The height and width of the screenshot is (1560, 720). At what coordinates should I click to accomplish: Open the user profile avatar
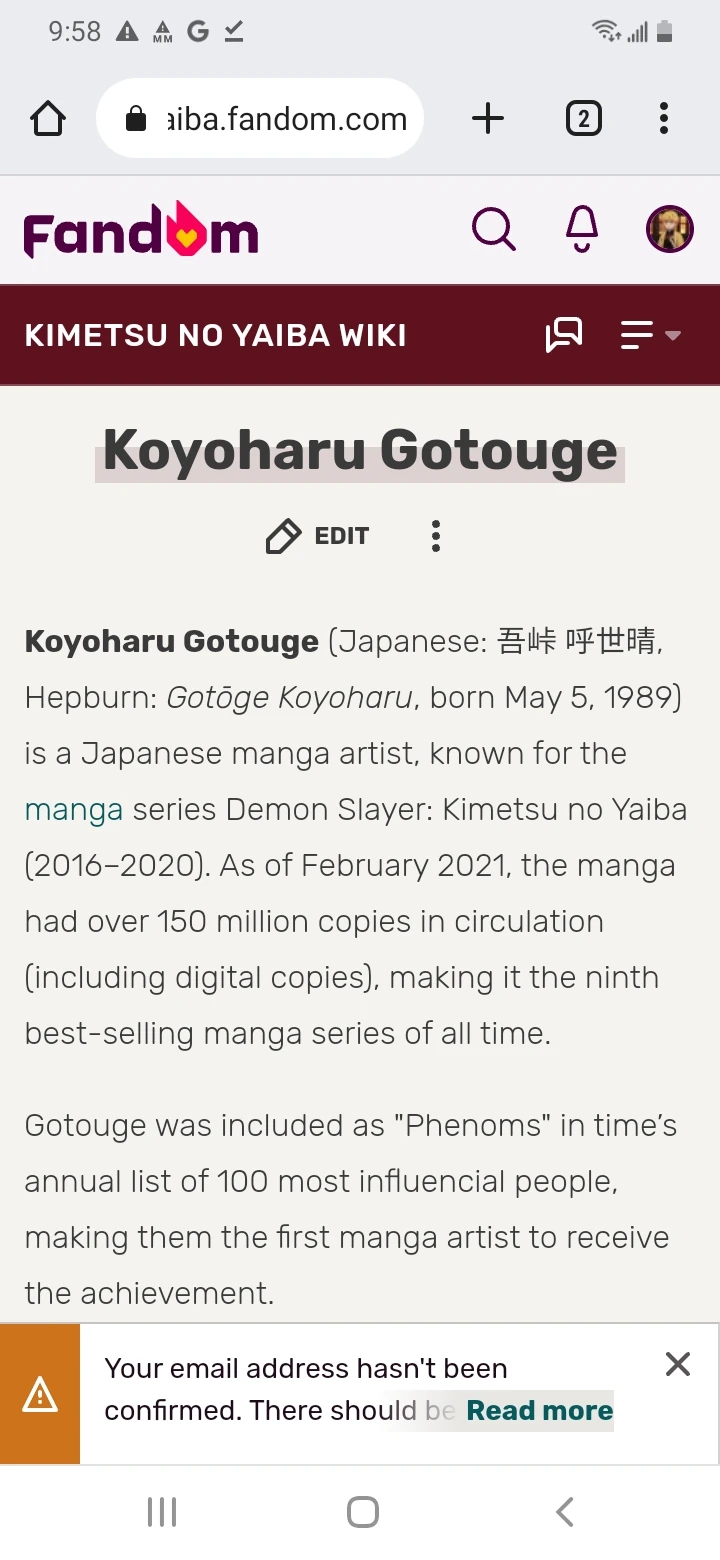[669, 230]
